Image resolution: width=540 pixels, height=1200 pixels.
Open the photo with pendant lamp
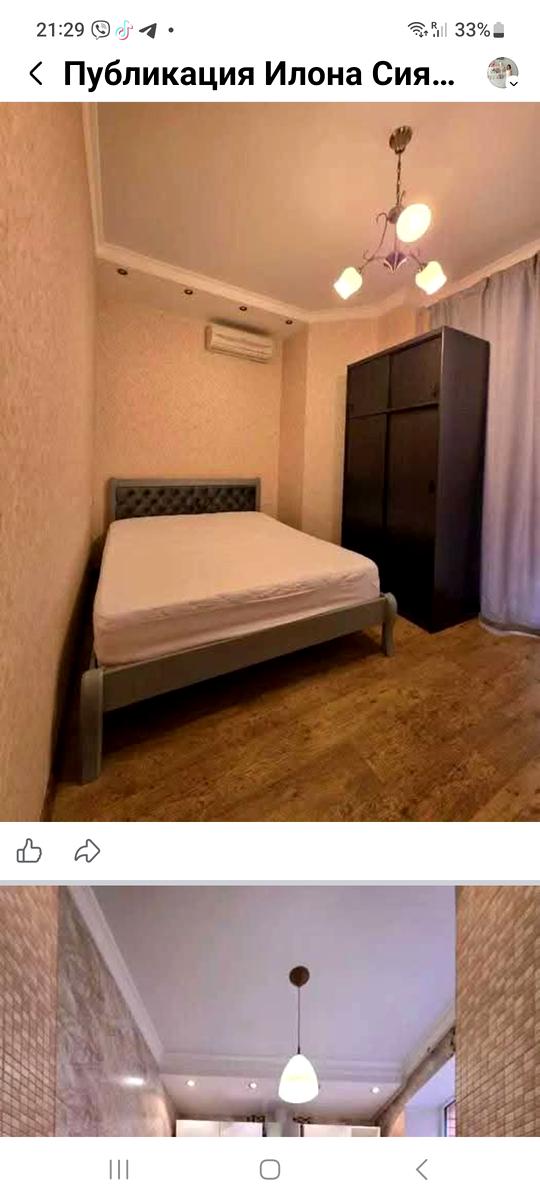(270, 1011)
